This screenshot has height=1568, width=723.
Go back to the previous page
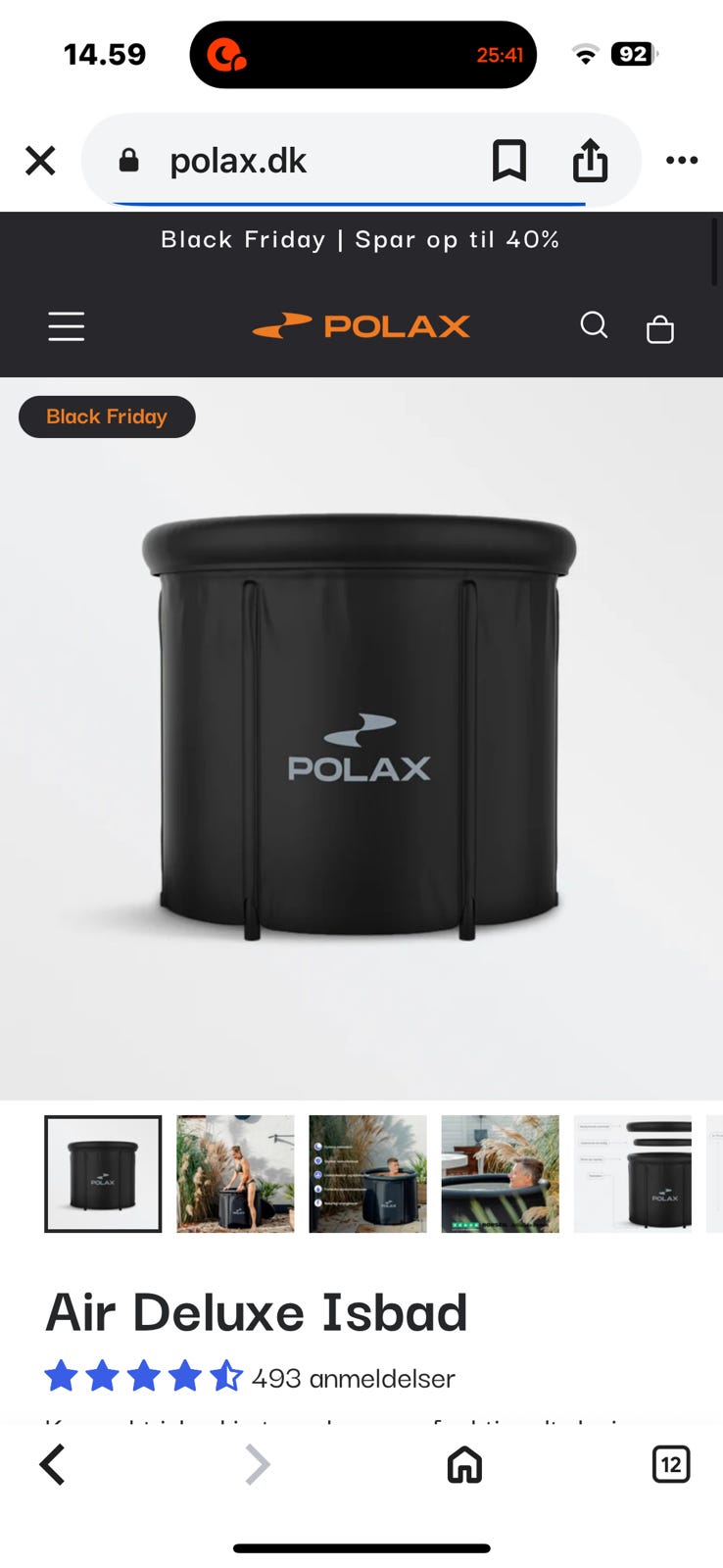point(53,1465)
